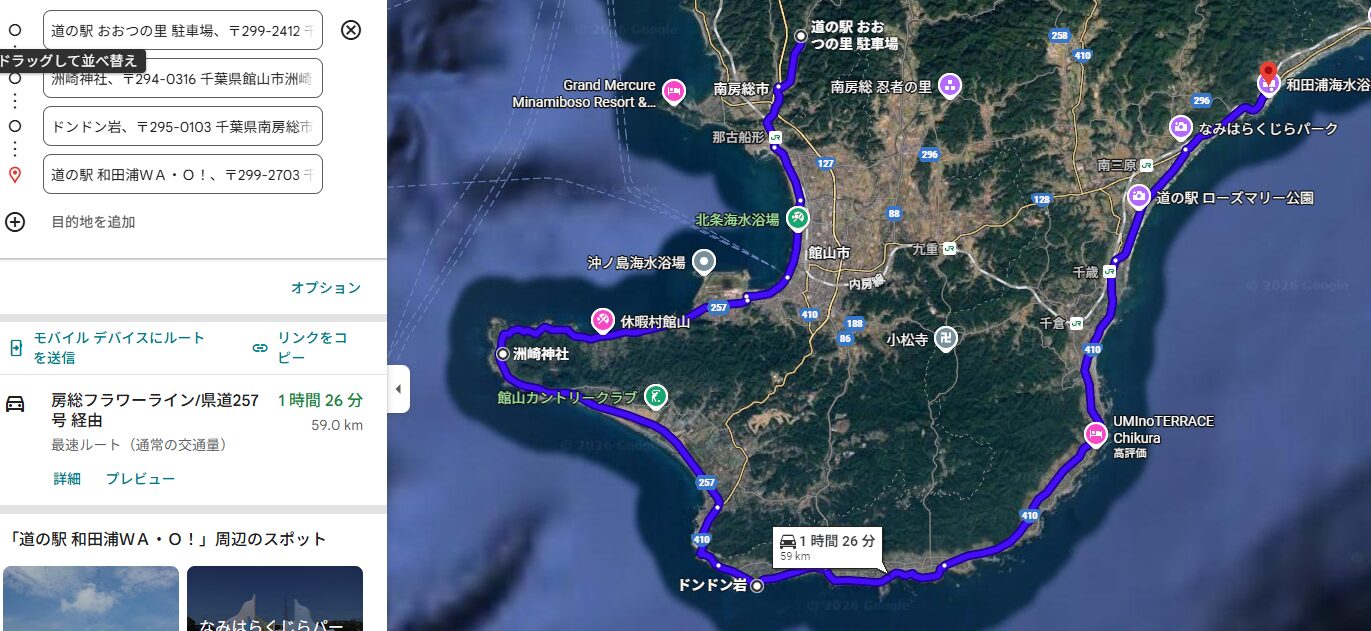Viewport: 1371px width, 631px height.
Task: Select the 休暇村館山 hotel marker
Action: coord(603,320)
